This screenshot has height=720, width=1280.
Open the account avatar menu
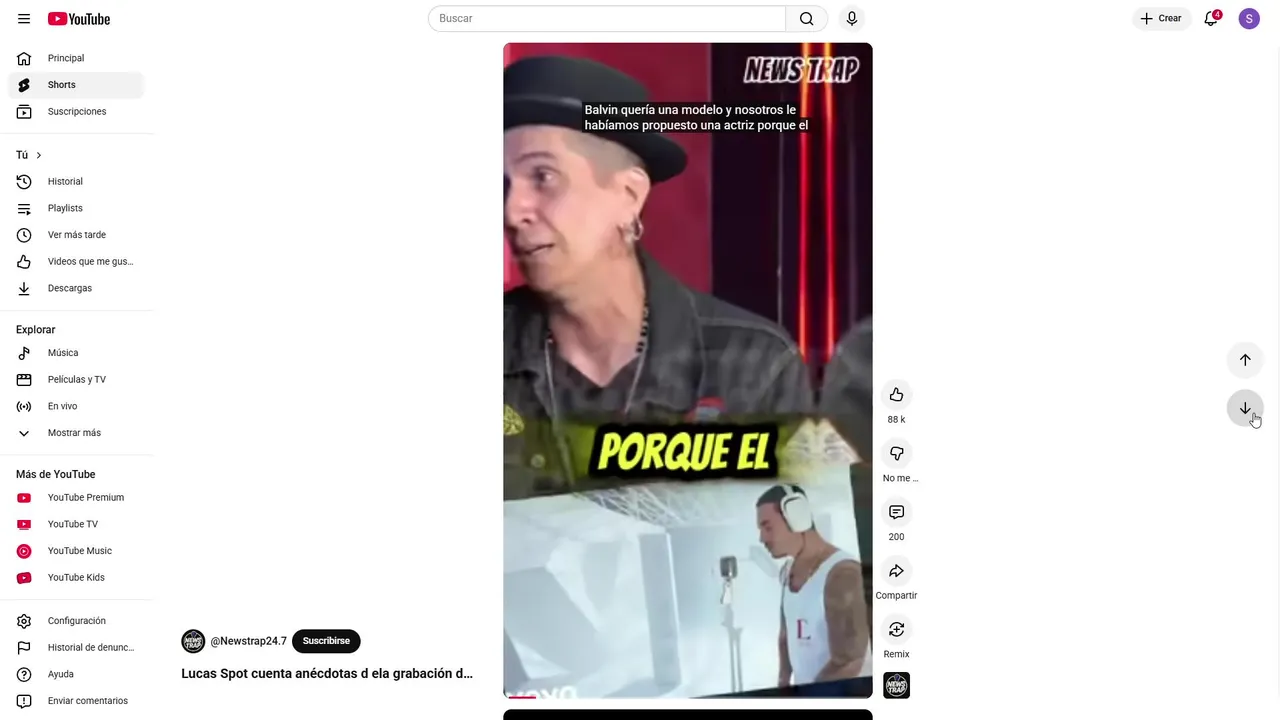1249,19
